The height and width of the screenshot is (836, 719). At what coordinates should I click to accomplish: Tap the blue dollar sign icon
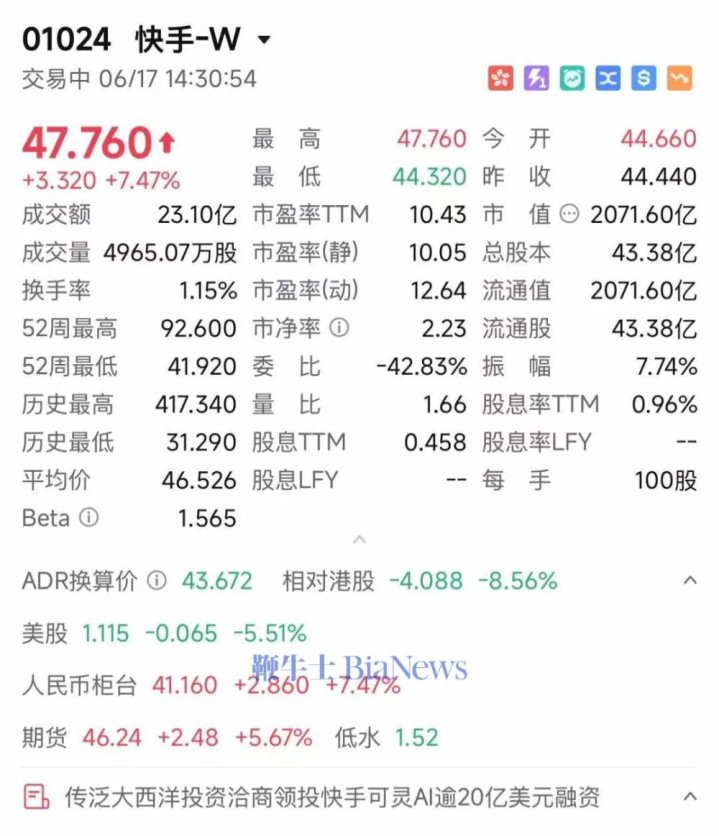point(643,78)
